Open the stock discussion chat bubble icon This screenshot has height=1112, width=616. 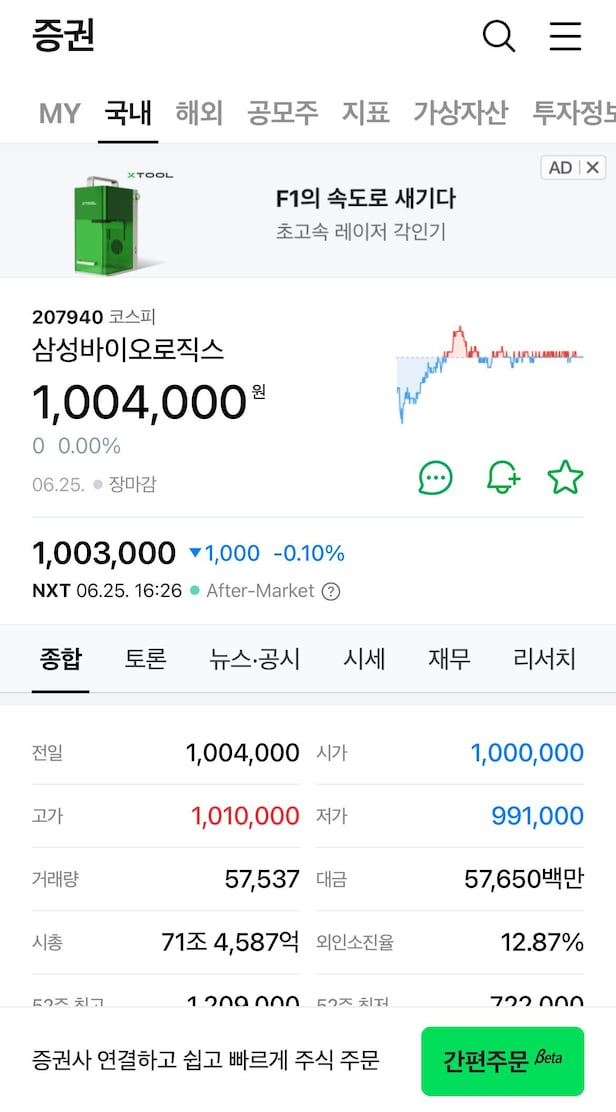pyautogui.click(x=435, y=477)
